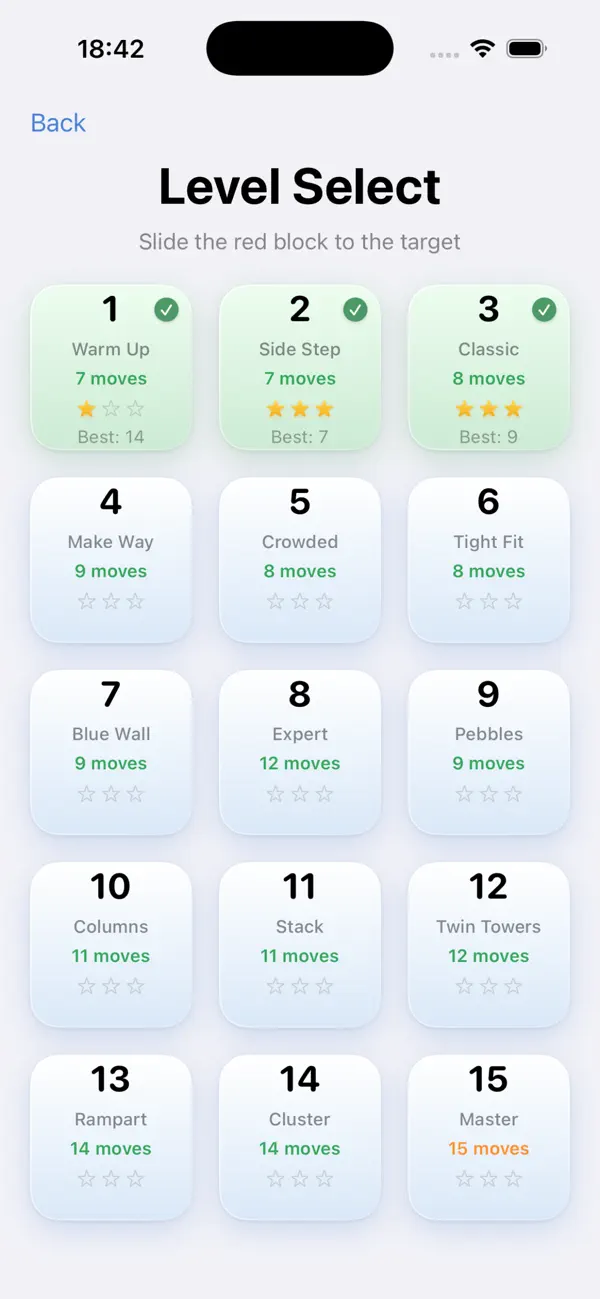Choose level 13 Rampart

(x=111, y=1137)
